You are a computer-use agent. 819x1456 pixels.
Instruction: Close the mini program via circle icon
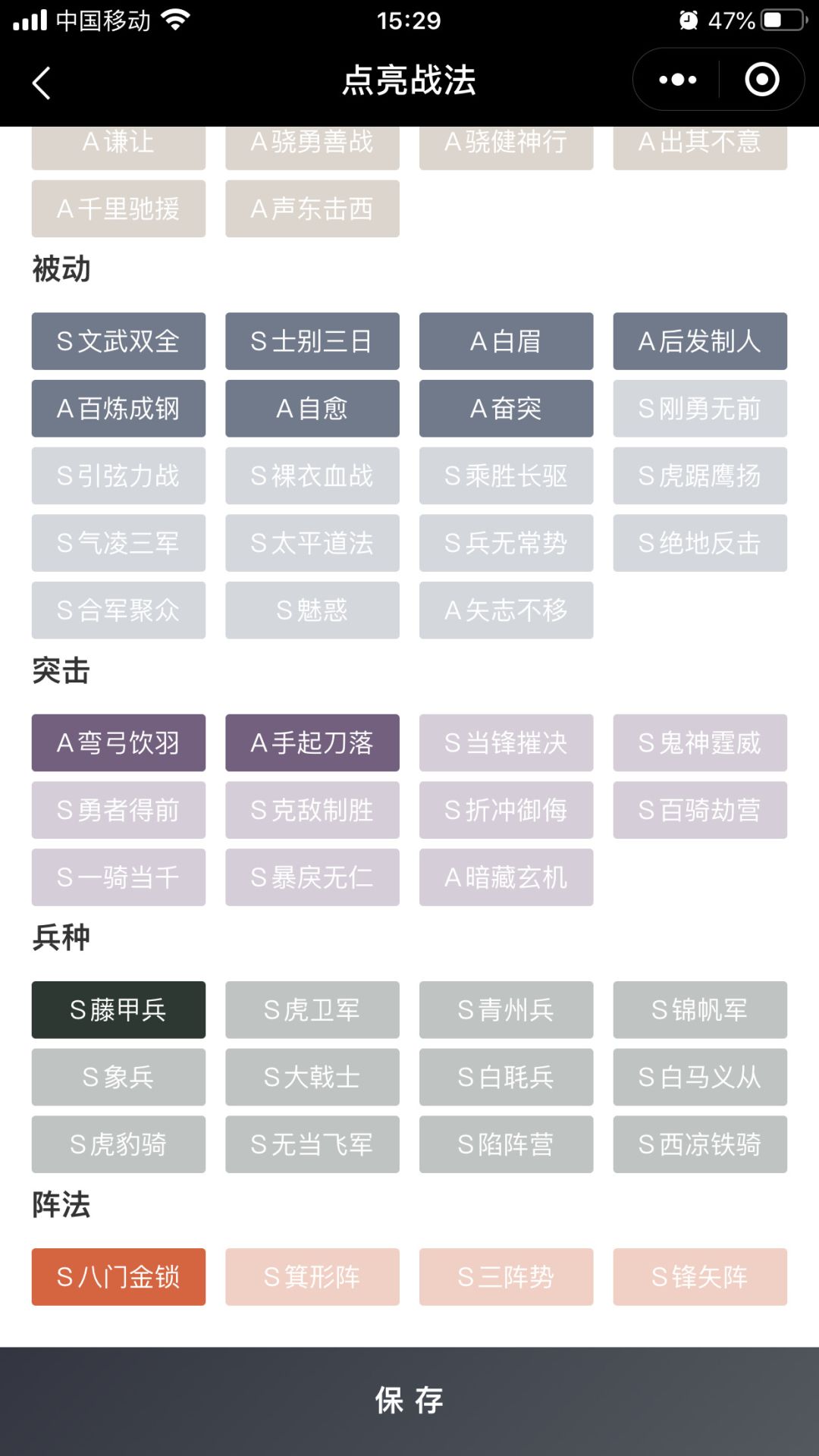tap(761, 80)
